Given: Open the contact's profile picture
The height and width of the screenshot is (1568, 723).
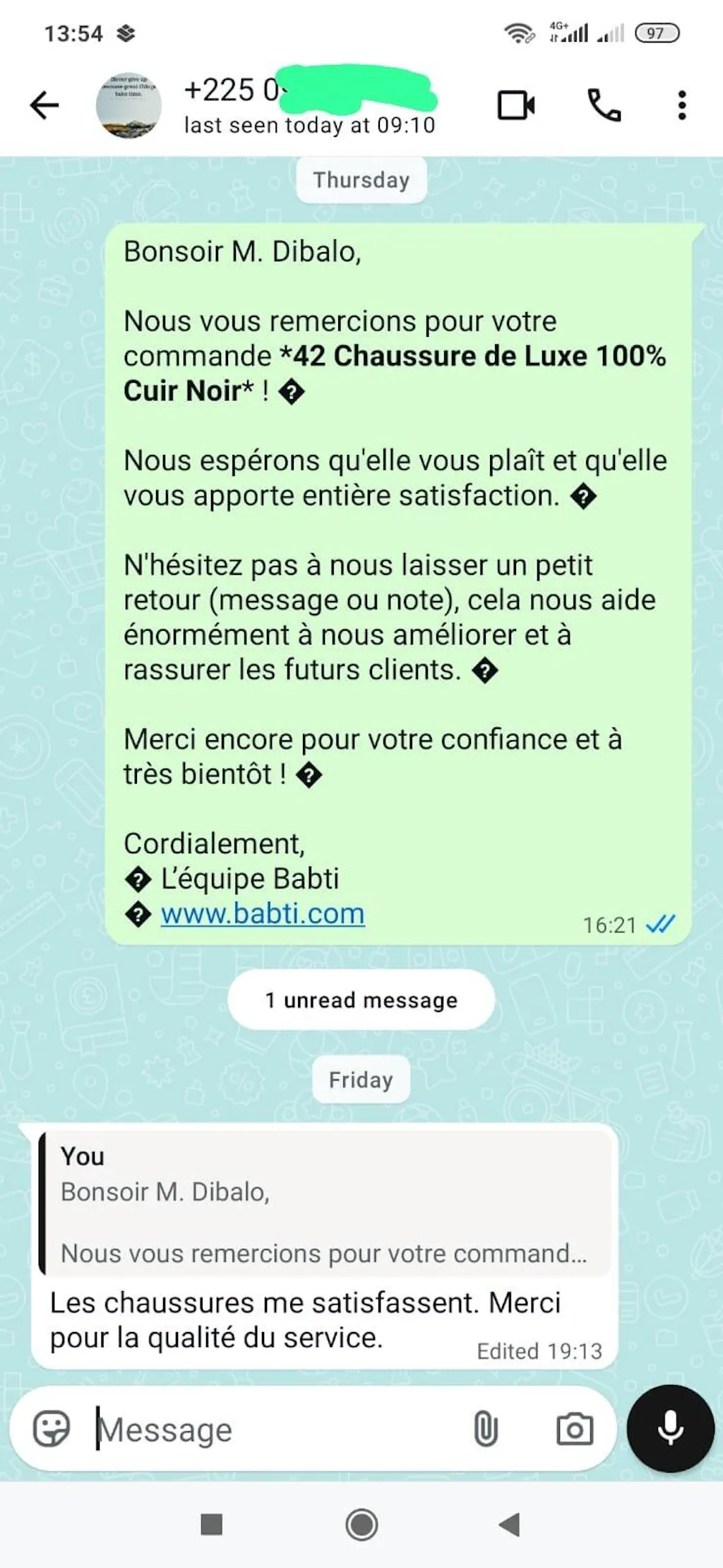Looking at the screenshot, I should click(129, 106).
